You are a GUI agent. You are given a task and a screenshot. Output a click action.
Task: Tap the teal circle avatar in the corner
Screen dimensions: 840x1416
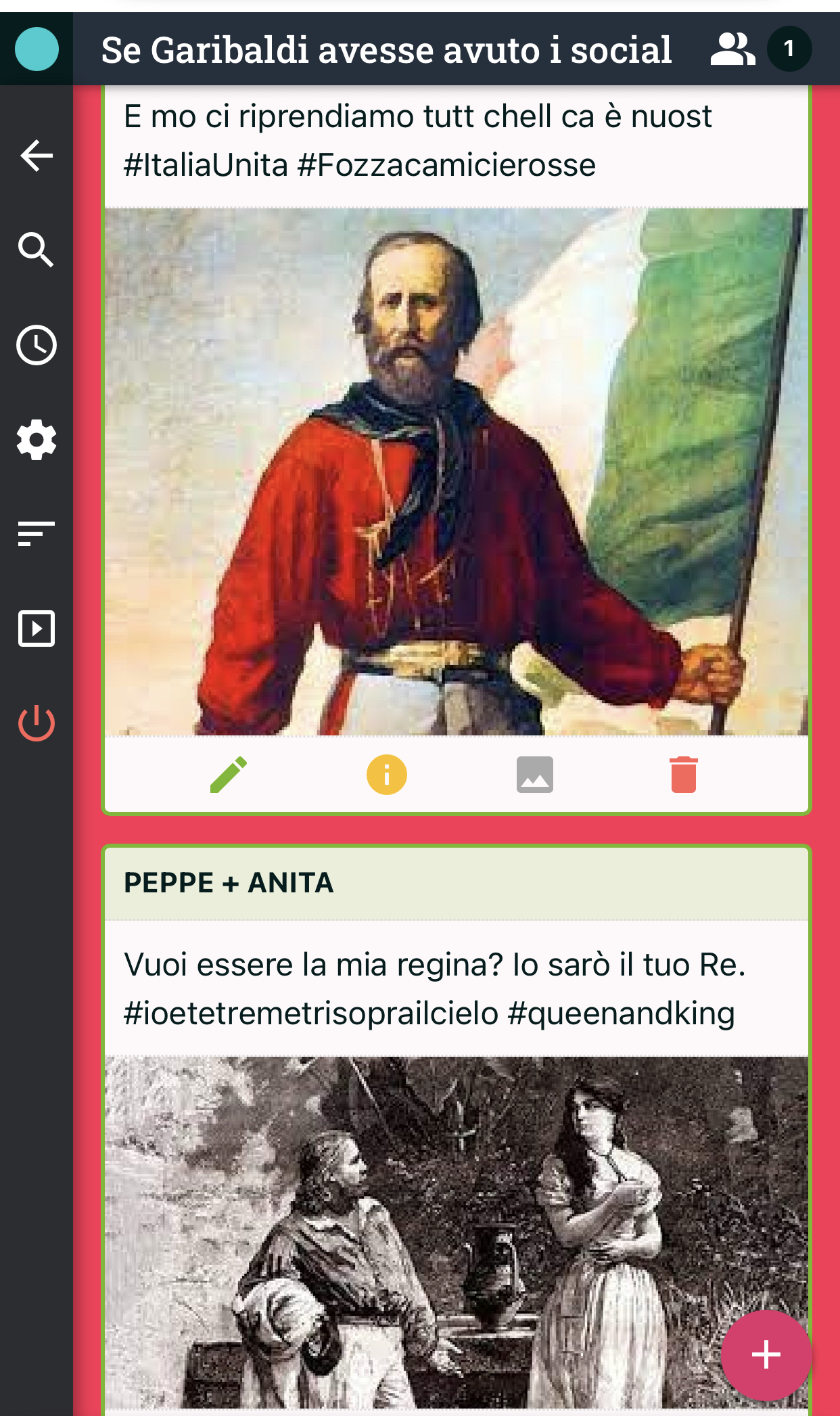tap(37, 49)
